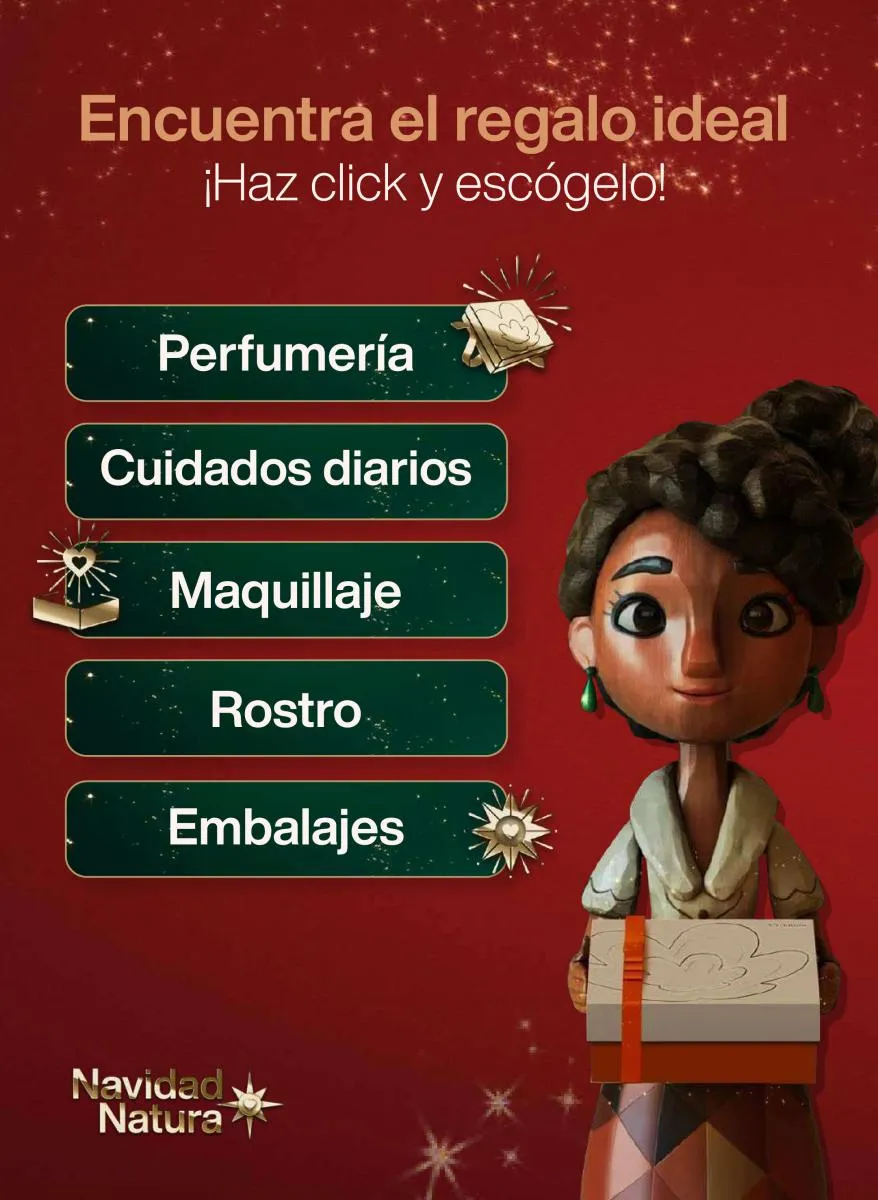Select the Cuidados diarios button
Screen dimensions: 878x1200
286,471
